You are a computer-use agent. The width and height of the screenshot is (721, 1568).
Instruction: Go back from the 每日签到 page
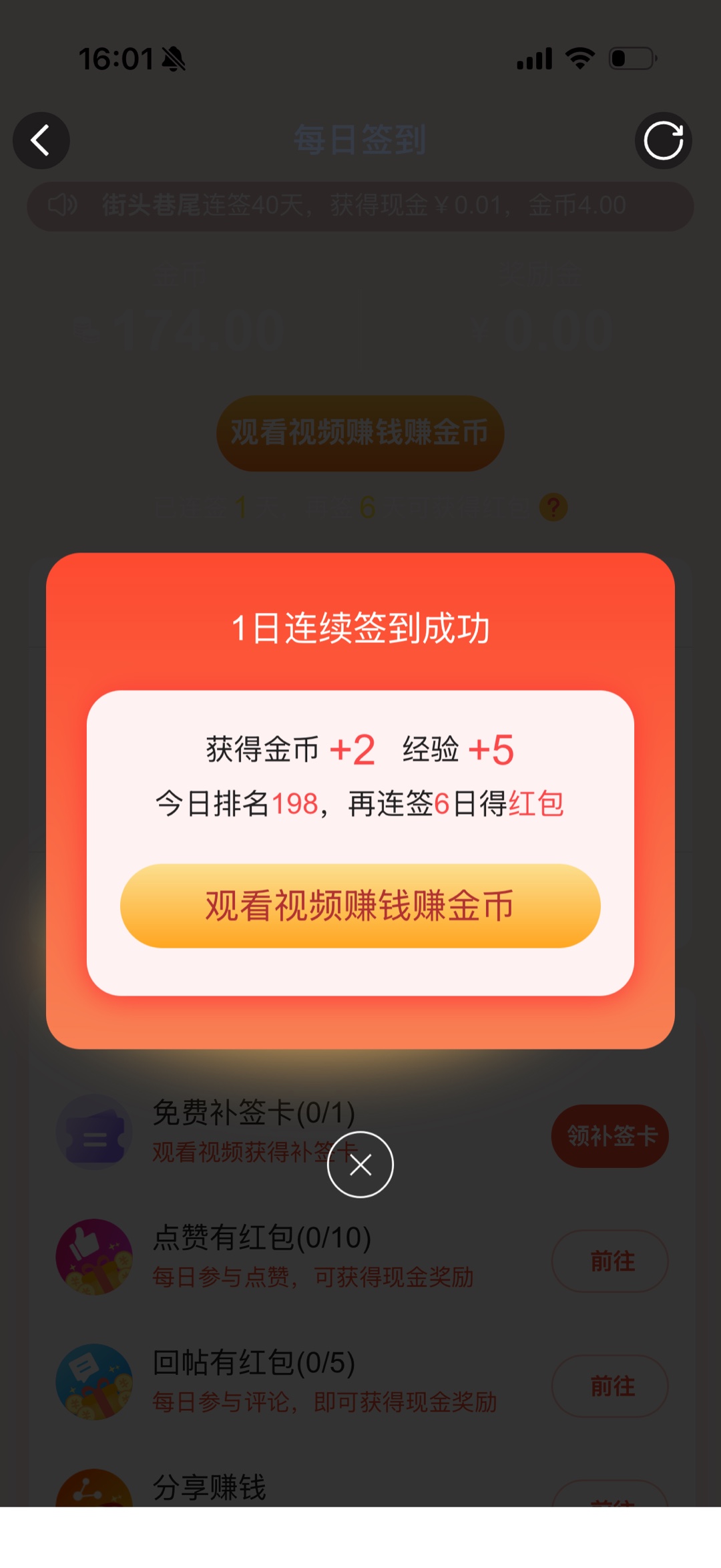[x=41, y=141]
